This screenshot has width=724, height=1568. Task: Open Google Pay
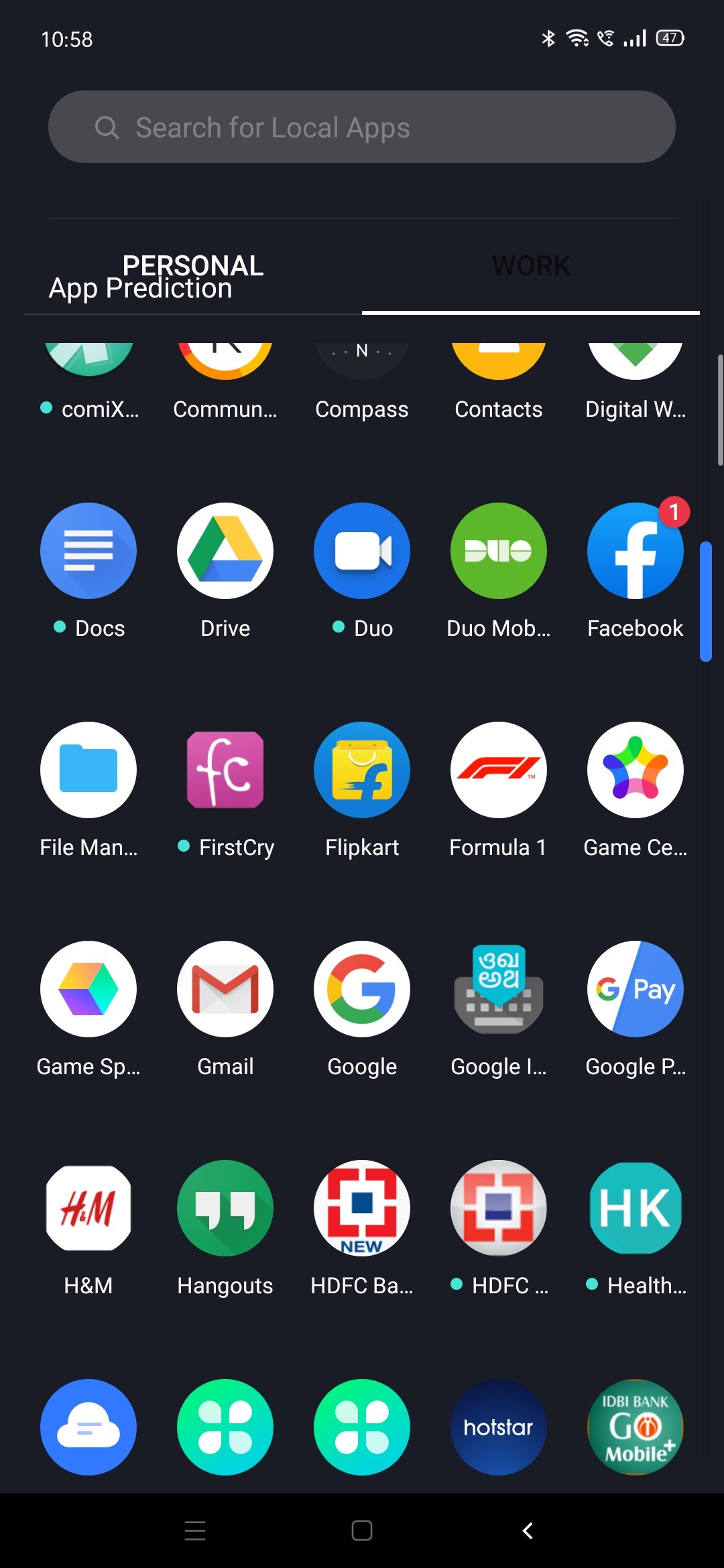[635, 989]
